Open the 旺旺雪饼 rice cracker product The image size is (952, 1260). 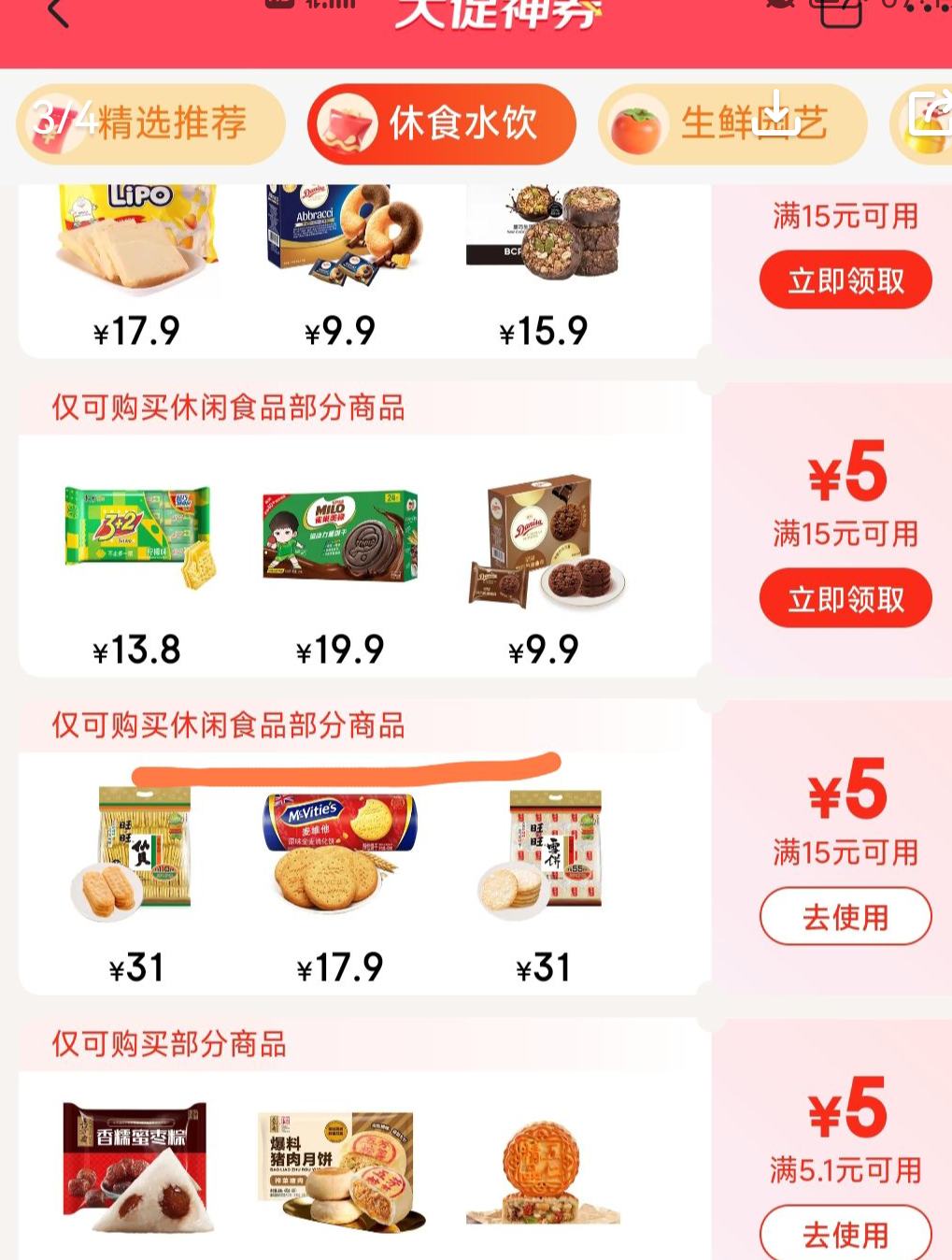click(547, 852)
